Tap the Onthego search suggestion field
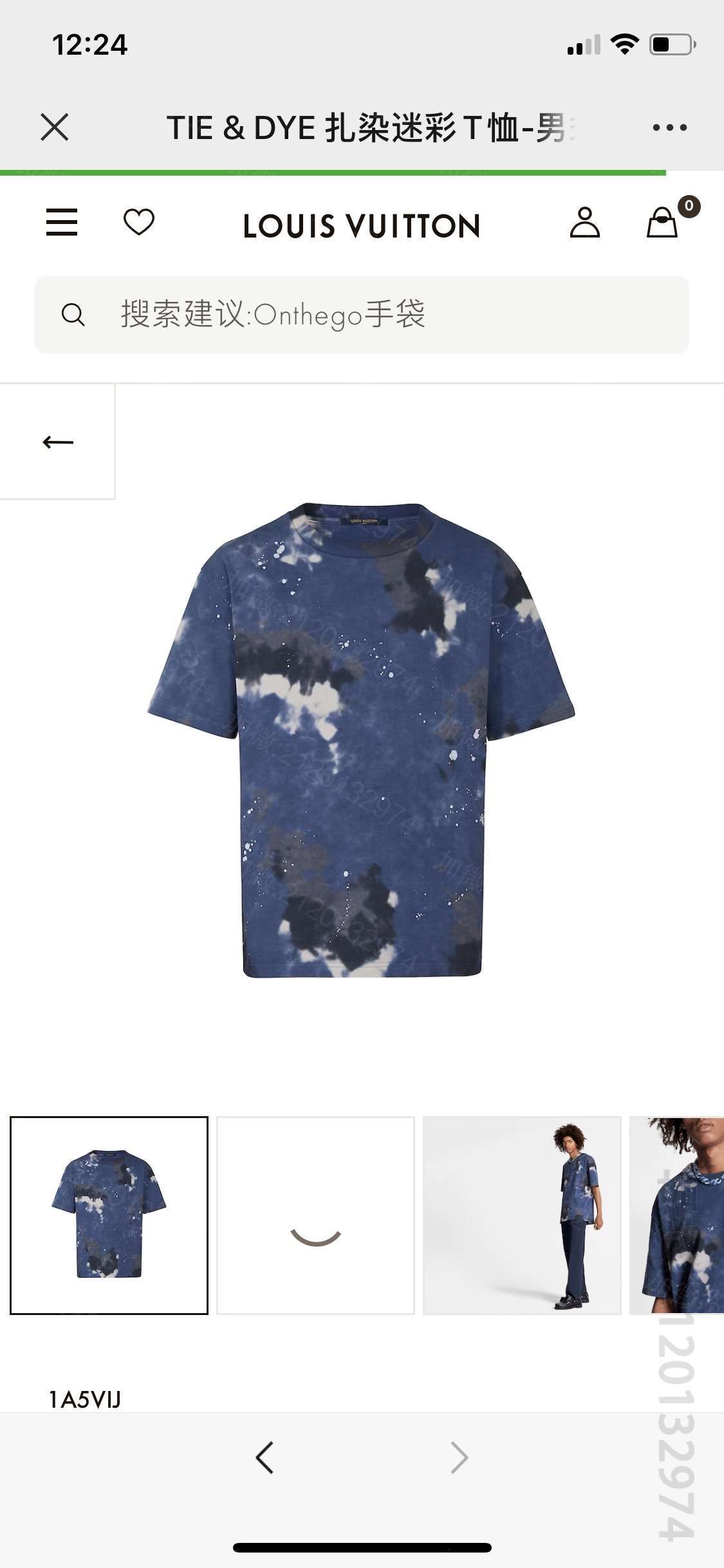 [x=362, y=315]
